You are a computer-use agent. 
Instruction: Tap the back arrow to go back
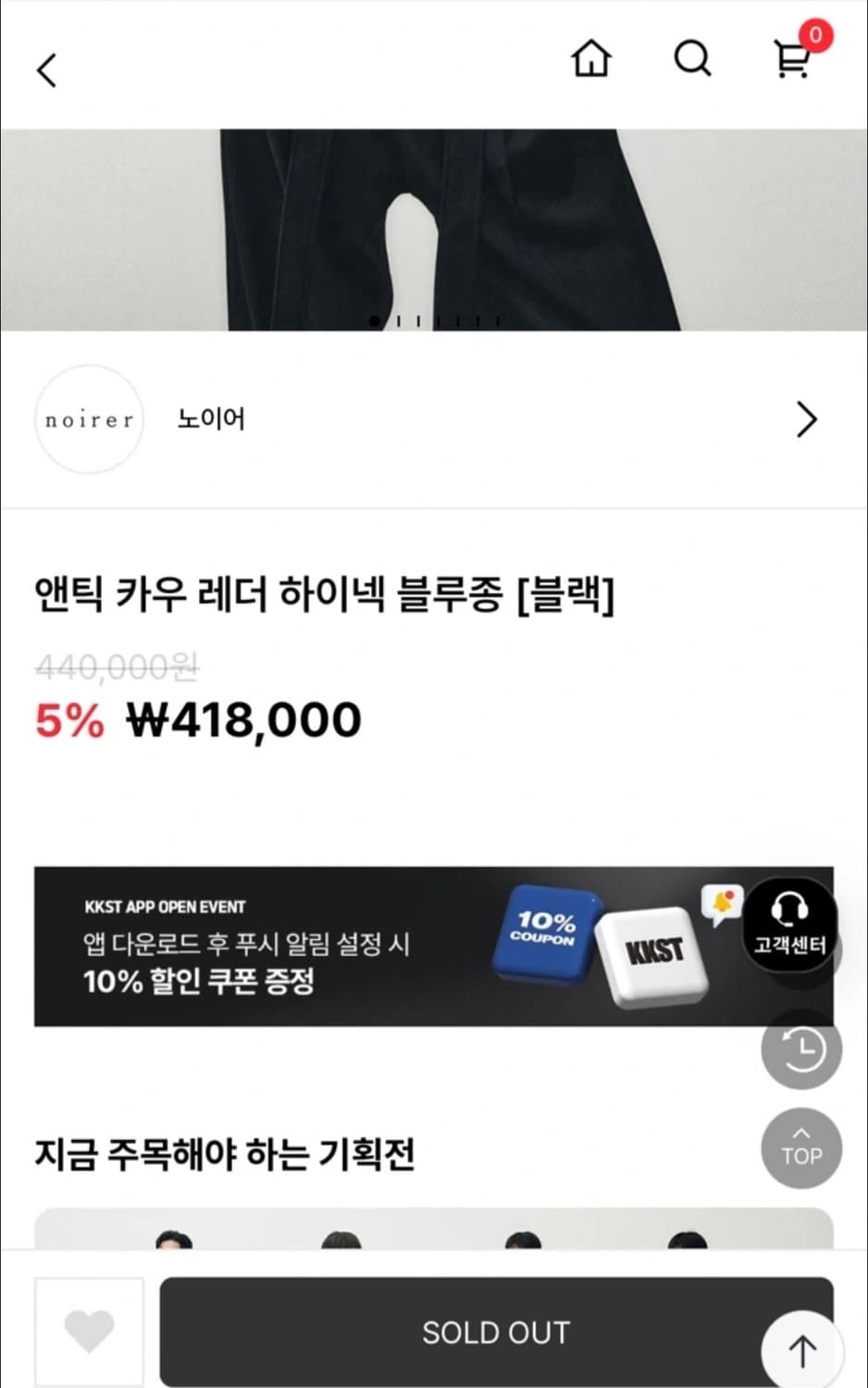(x=46, y=69)
